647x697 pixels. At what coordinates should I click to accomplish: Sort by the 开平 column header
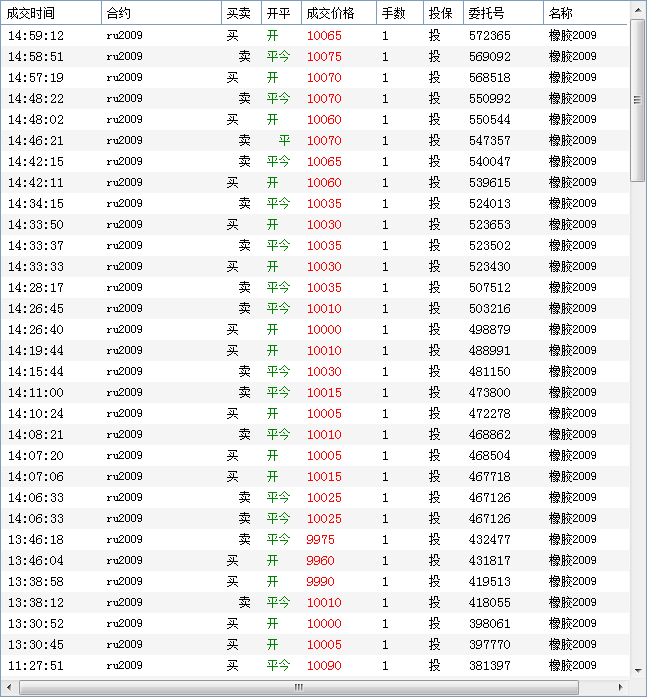point(280,13)
